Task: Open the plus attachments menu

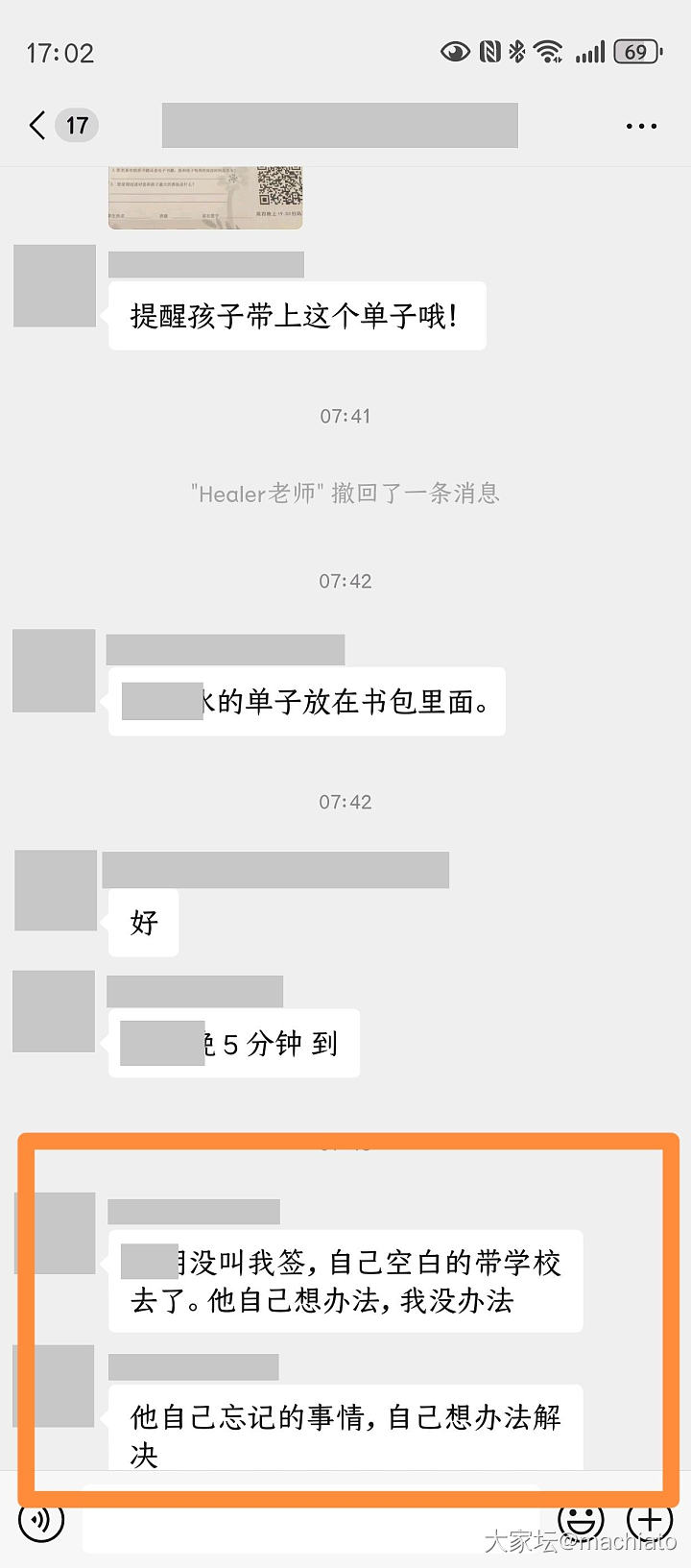Action: pyautogui.click(x=650, y=1519)
